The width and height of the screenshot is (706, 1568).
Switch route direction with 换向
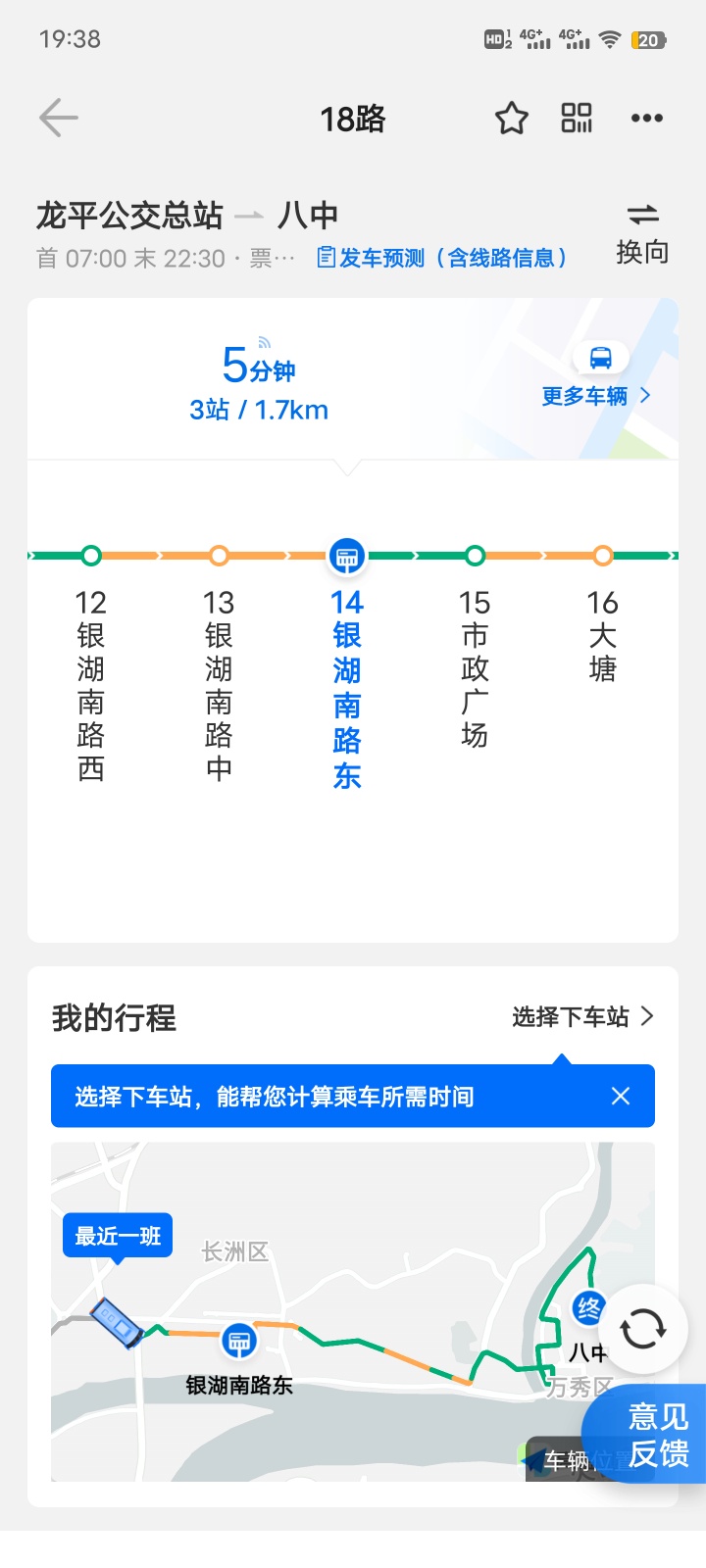642,233
